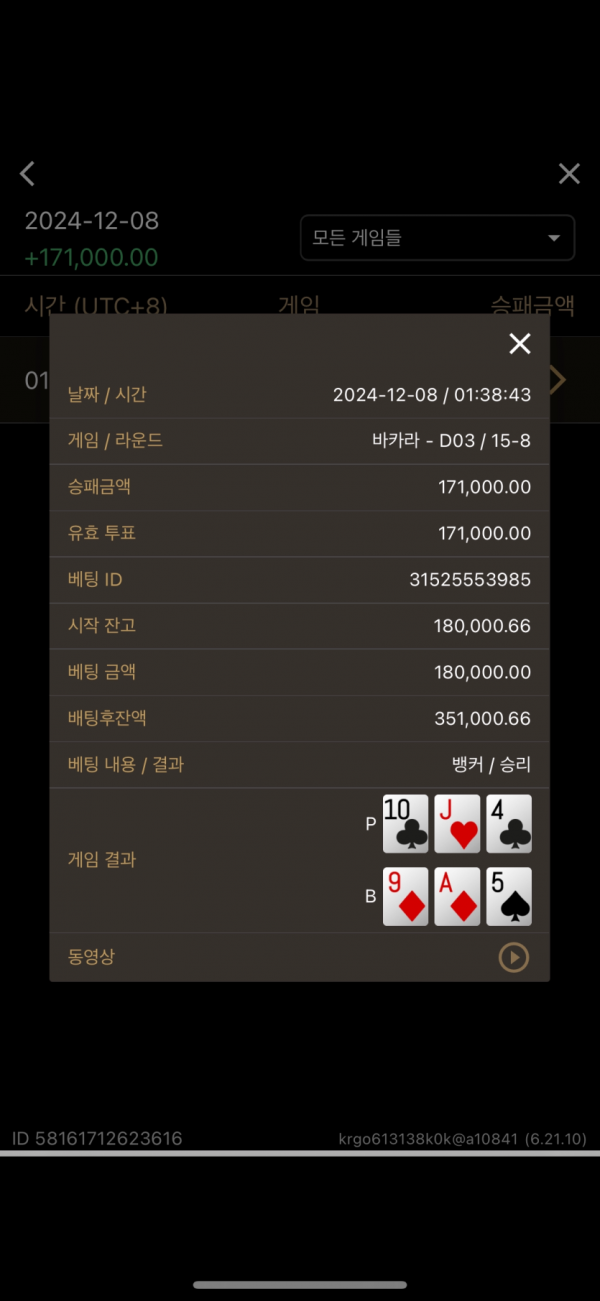Close the history screen
This screenshot has height=1301, width=600.
click(x=569, y=174)
